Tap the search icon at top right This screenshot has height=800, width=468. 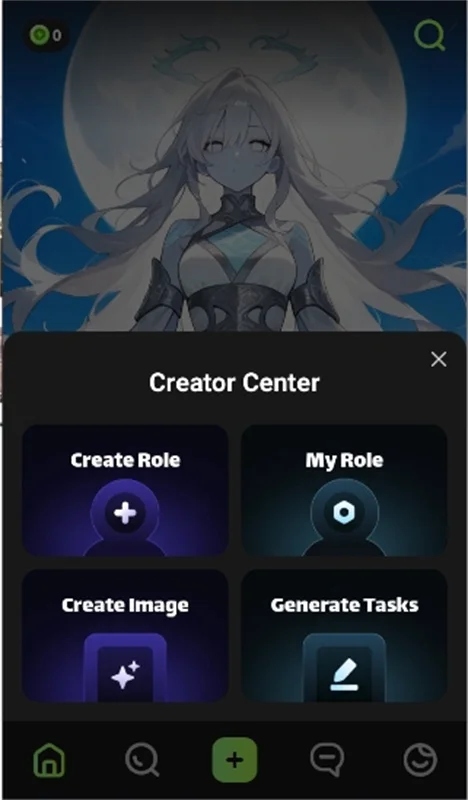click(x=429, y=35)
